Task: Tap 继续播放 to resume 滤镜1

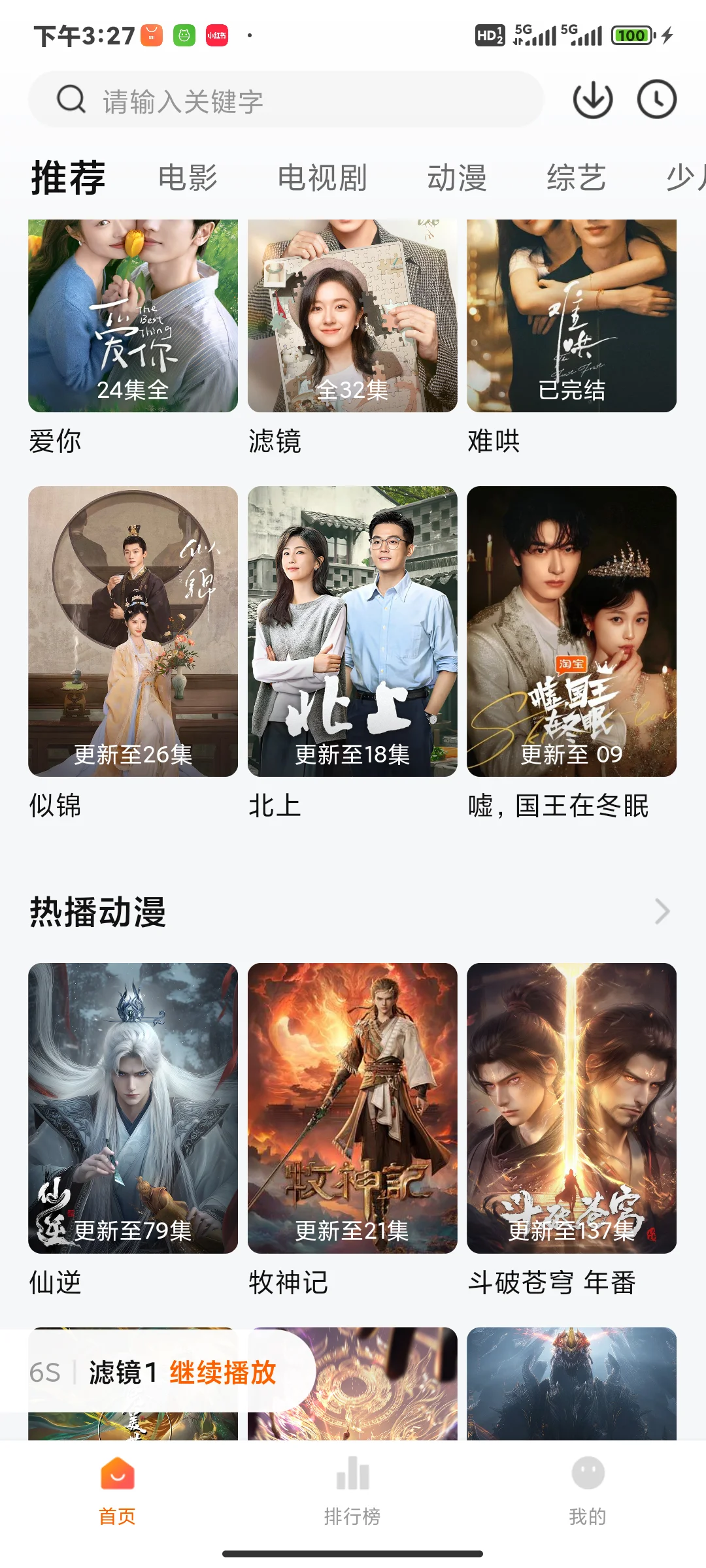Action: click(x=222, y=1372)
